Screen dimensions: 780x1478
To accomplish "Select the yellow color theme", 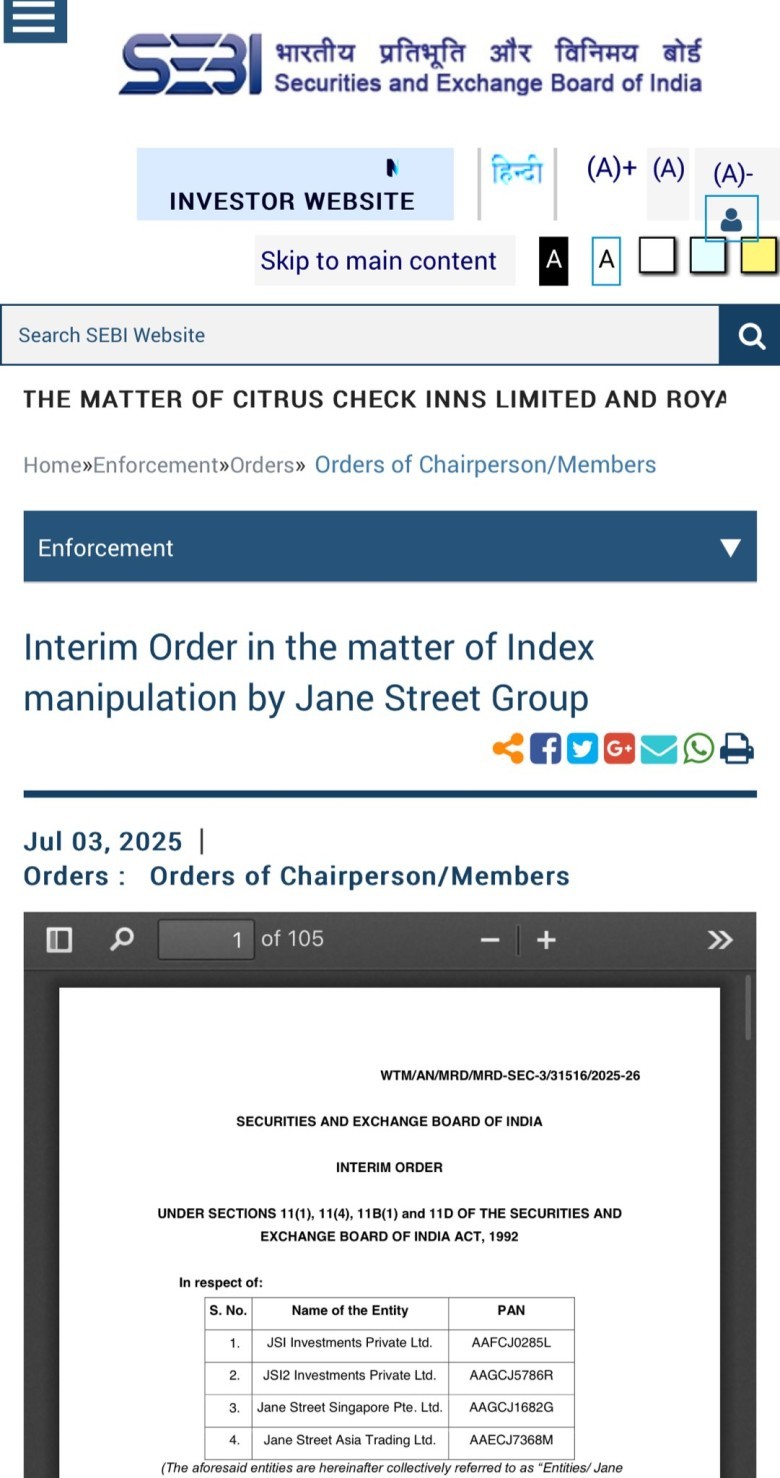I will (x=759, y=255).
